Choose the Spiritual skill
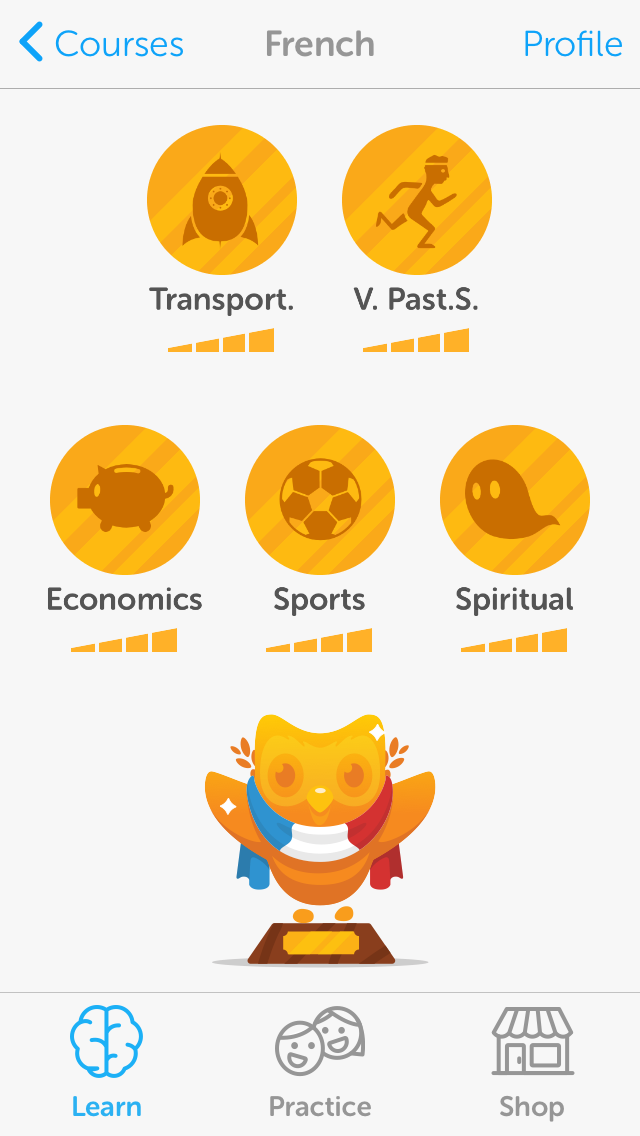Screen dimensions: 640x1136 pos(515,500)
